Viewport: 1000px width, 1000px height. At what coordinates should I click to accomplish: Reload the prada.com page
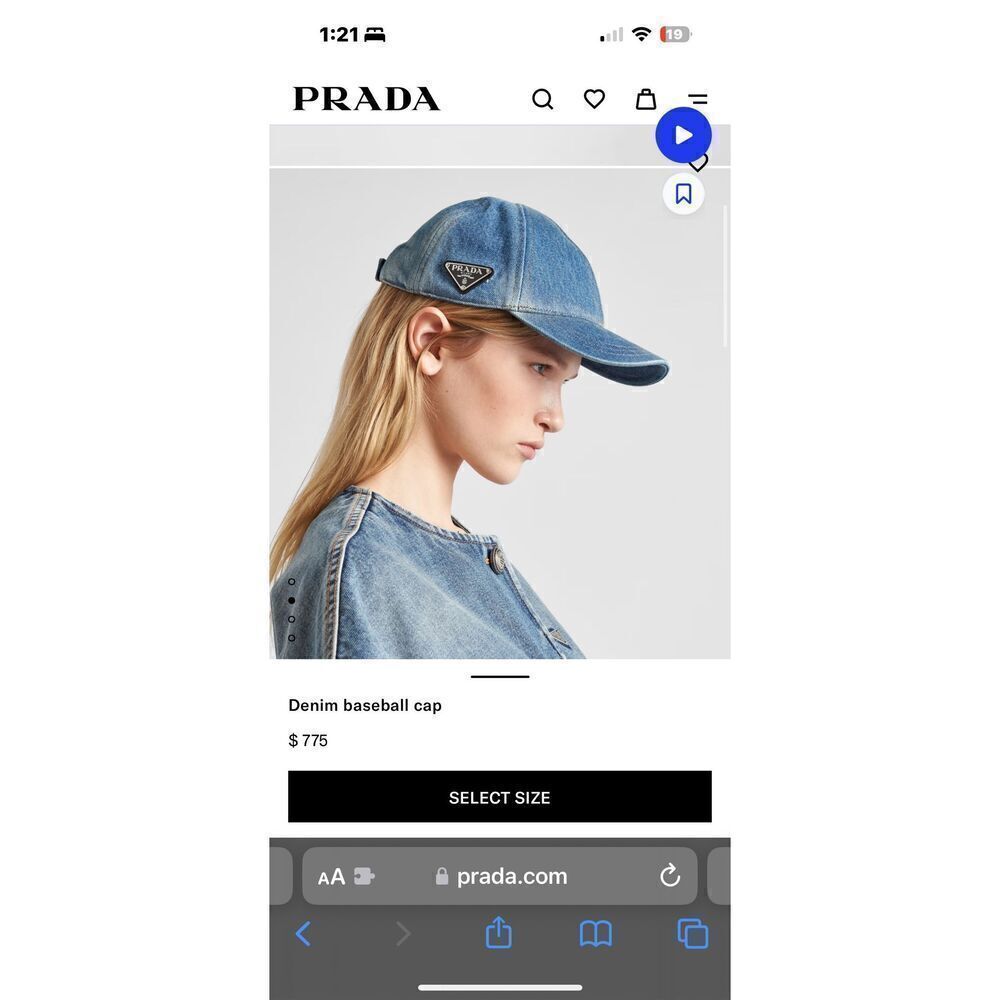pos(670,876)
